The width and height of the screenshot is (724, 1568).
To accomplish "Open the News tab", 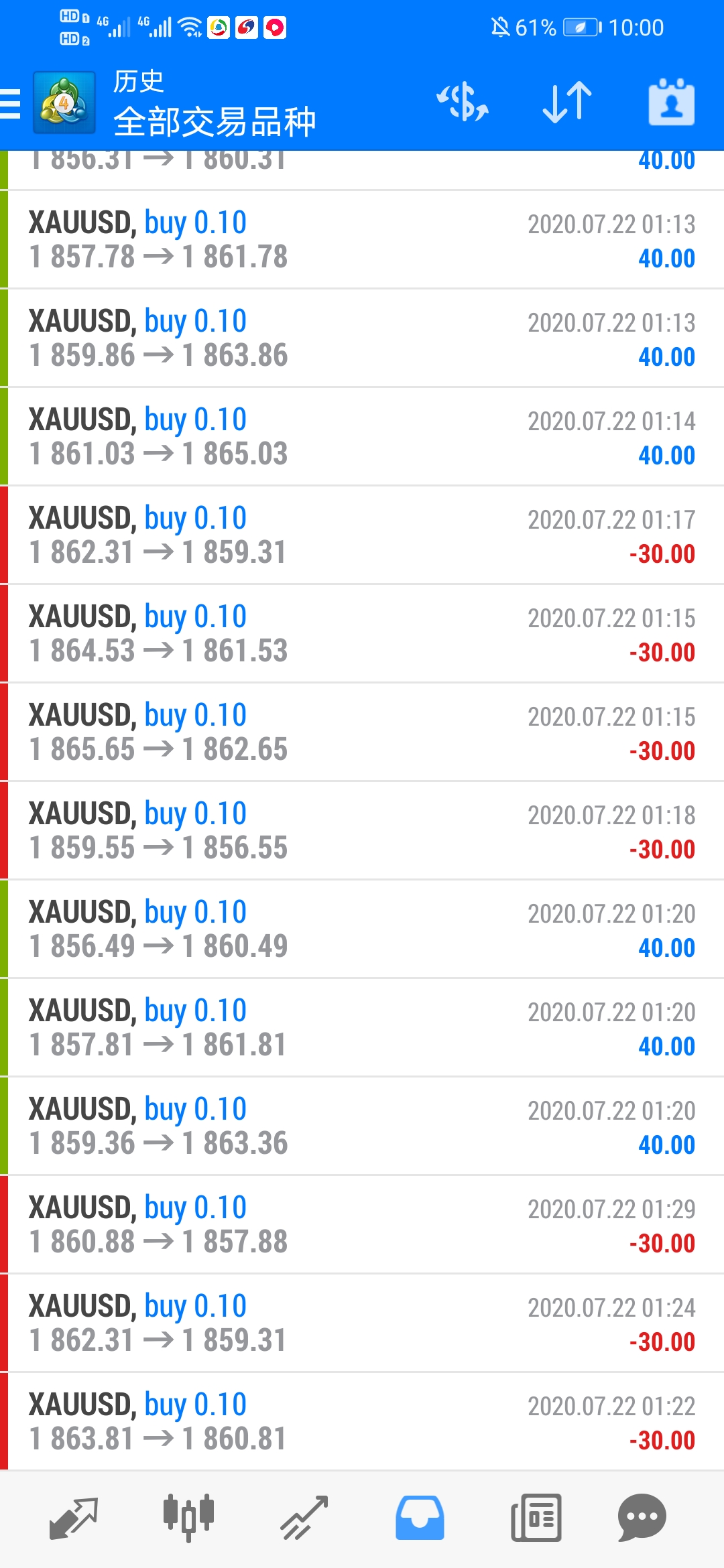I will pos(536,1518).
